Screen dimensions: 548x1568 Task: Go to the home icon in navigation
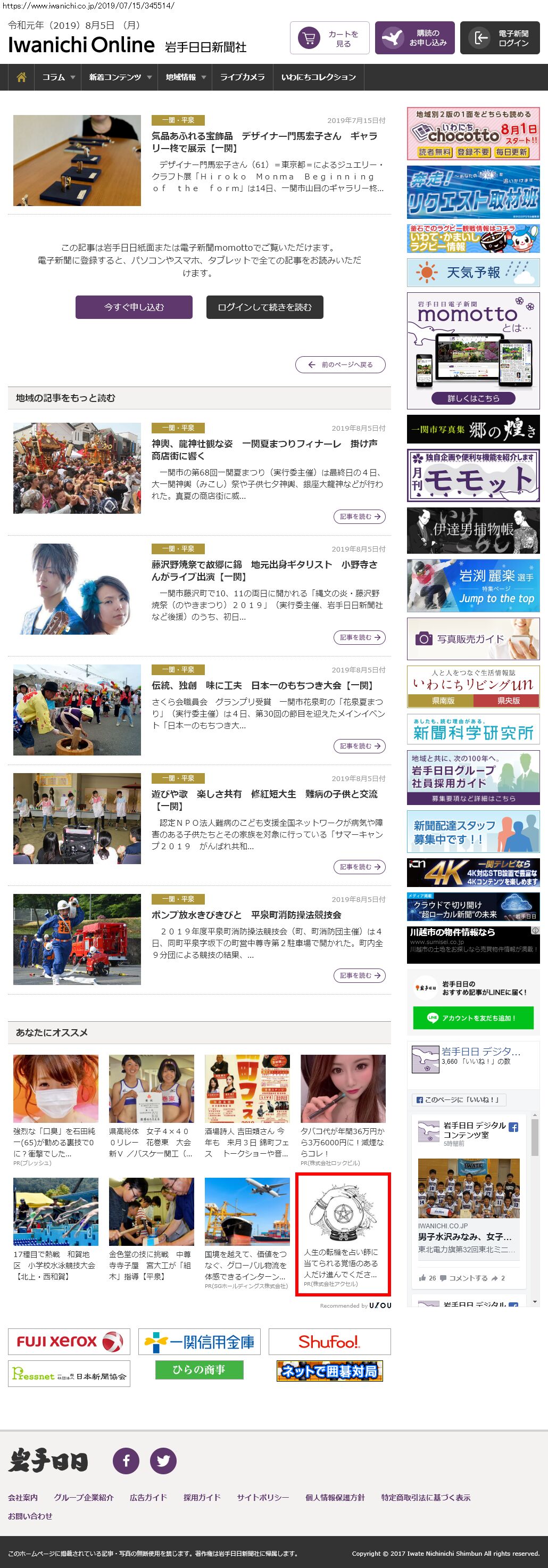pos(21,77)
